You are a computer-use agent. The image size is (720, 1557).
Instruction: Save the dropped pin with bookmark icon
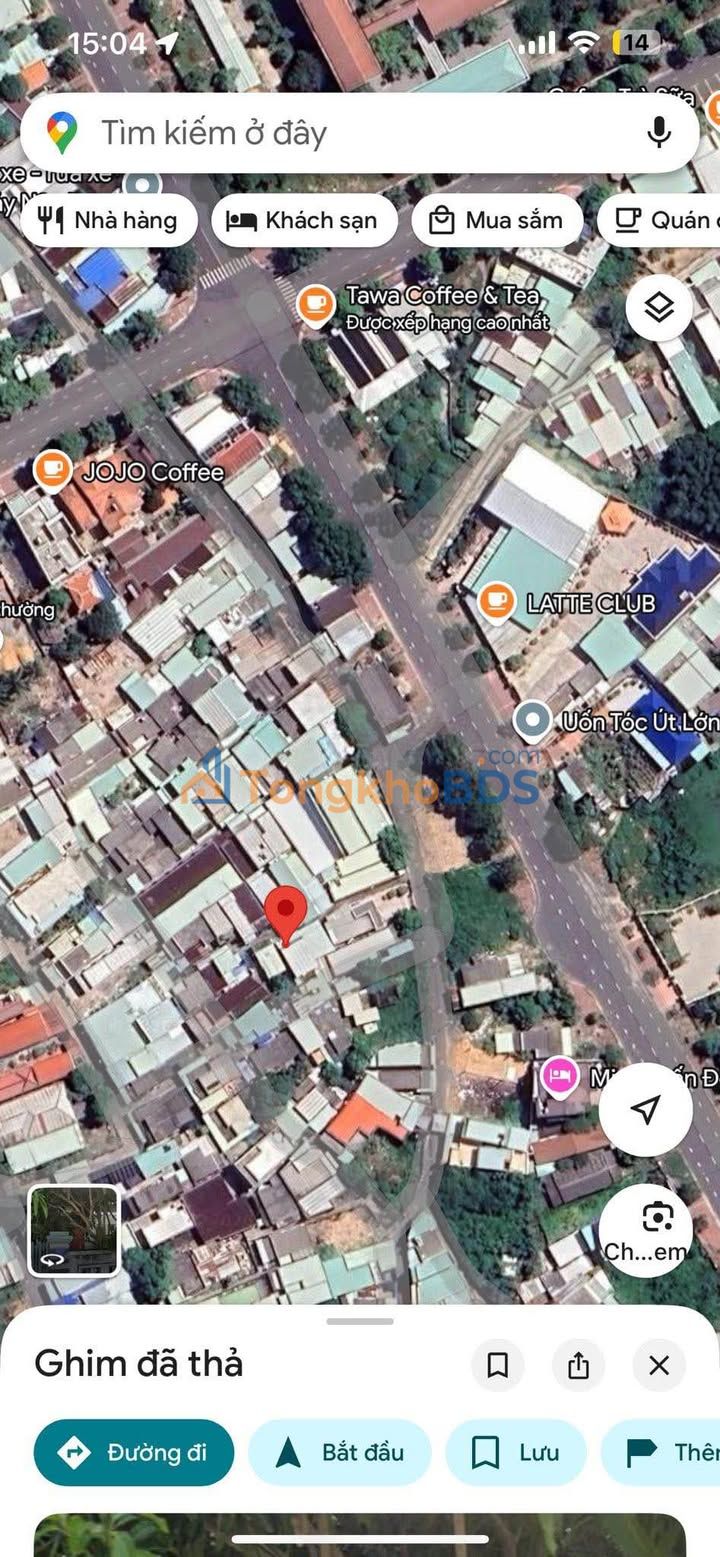[497, 1365]
